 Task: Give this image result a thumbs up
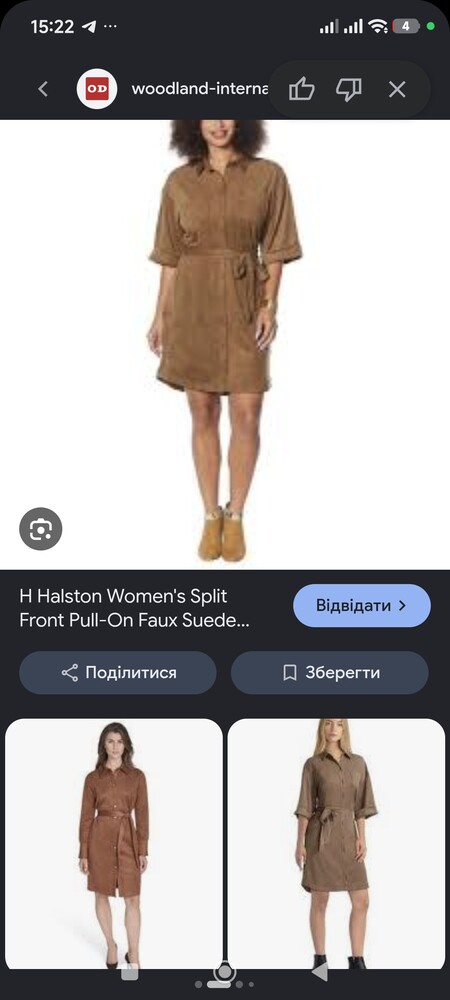[x=301, y=89]
